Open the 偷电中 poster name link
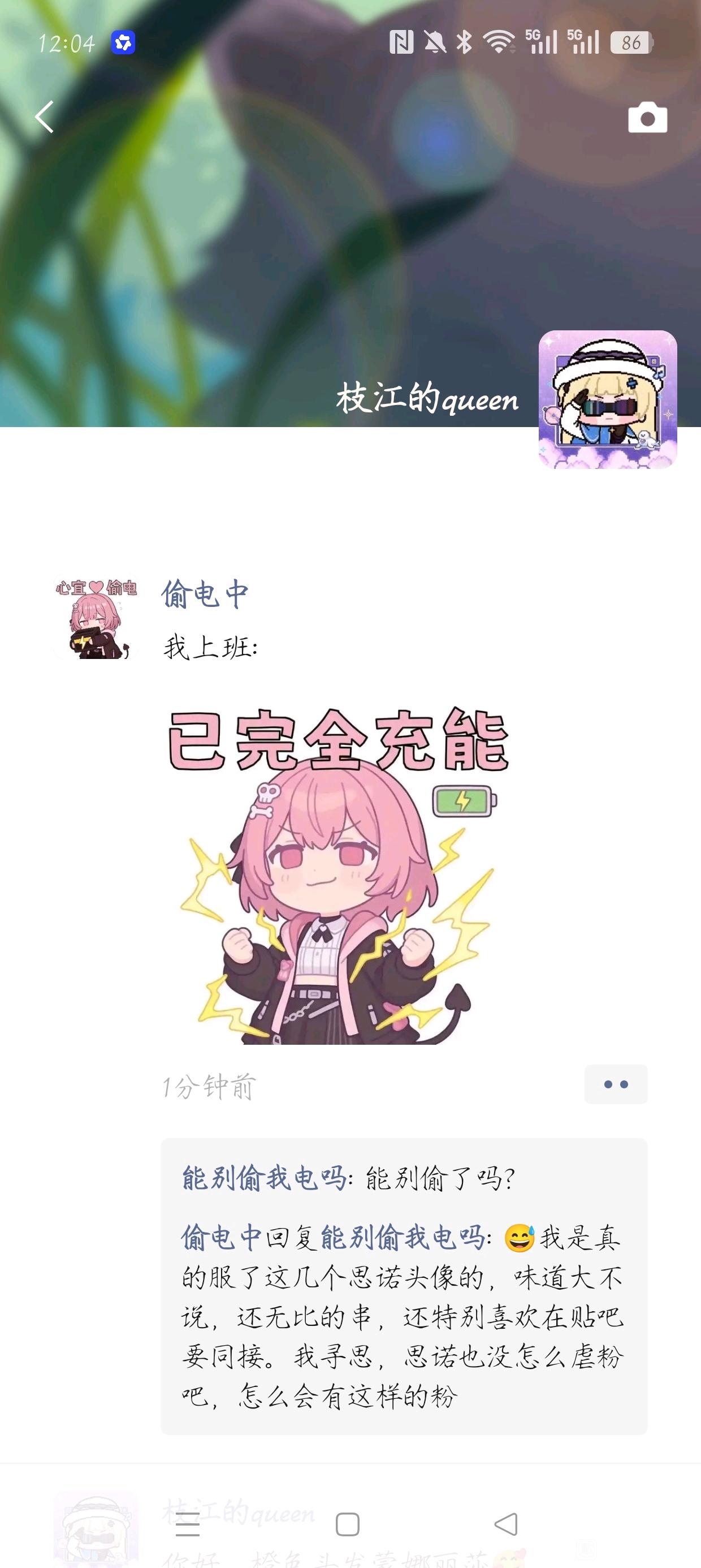Image resolution: width=701 pixels, height=1568 pixels. click(205, 593)
